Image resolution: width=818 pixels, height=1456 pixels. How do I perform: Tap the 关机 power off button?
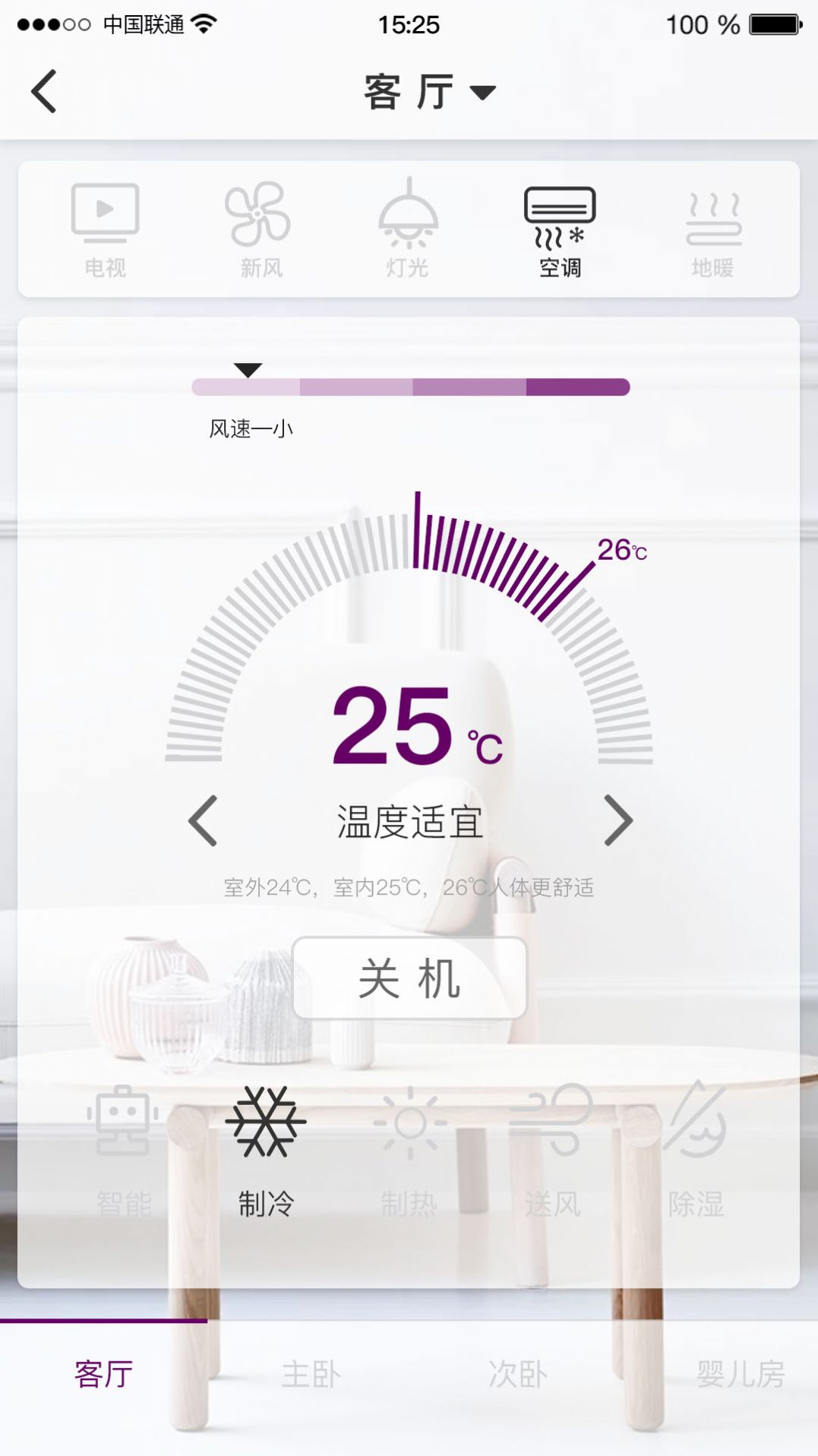point(409,978)
